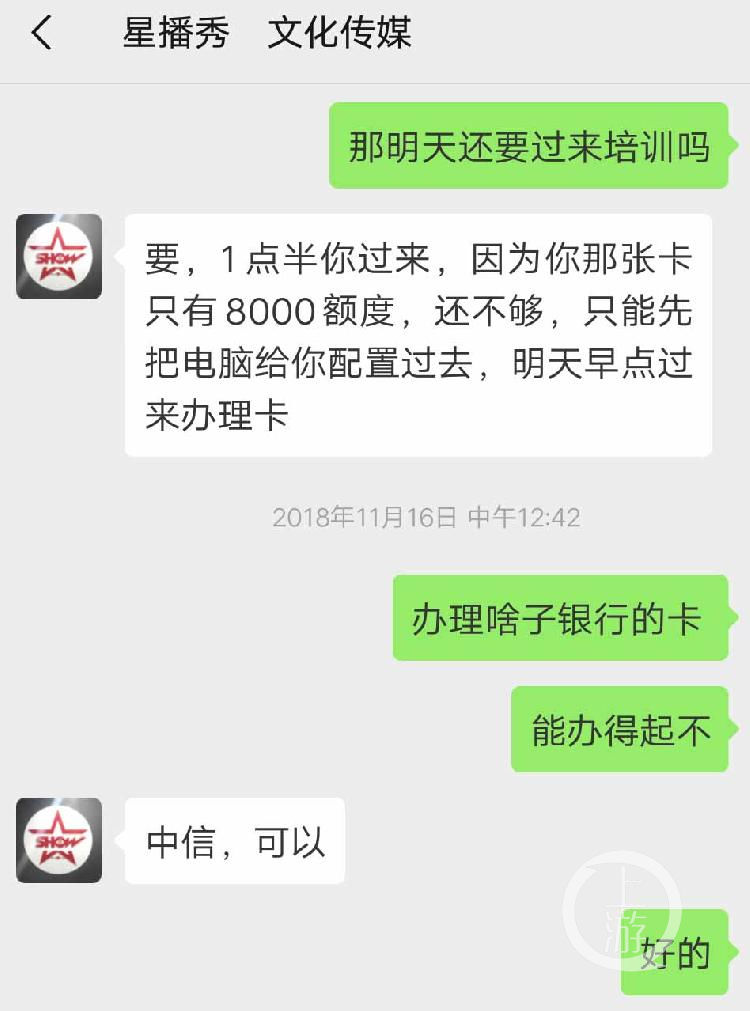Tap the SHOW star avatar beside the 中信 message
This screenshot has height=1011, width=750.
(58, 841)
